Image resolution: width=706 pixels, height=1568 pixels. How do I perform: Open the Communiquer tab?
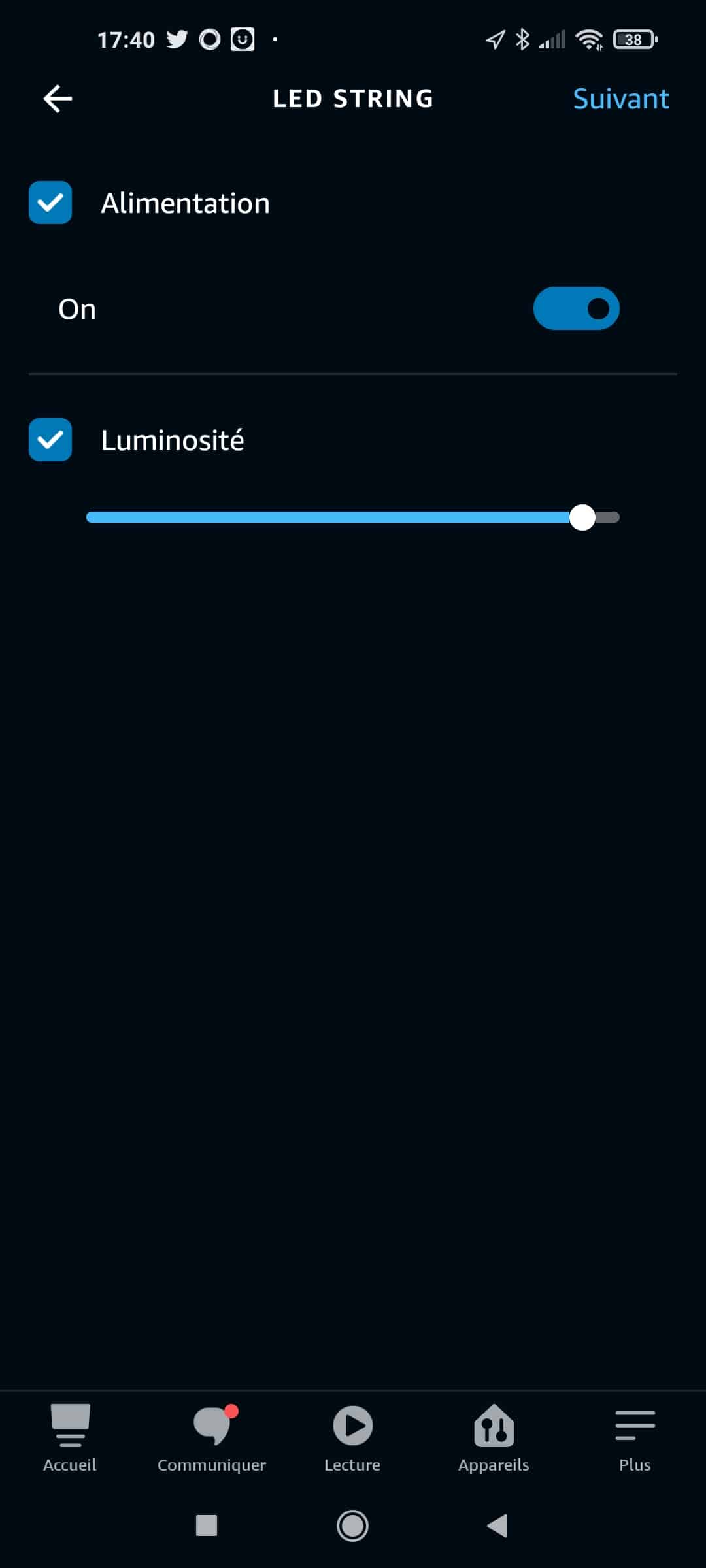coord(212,1438)
